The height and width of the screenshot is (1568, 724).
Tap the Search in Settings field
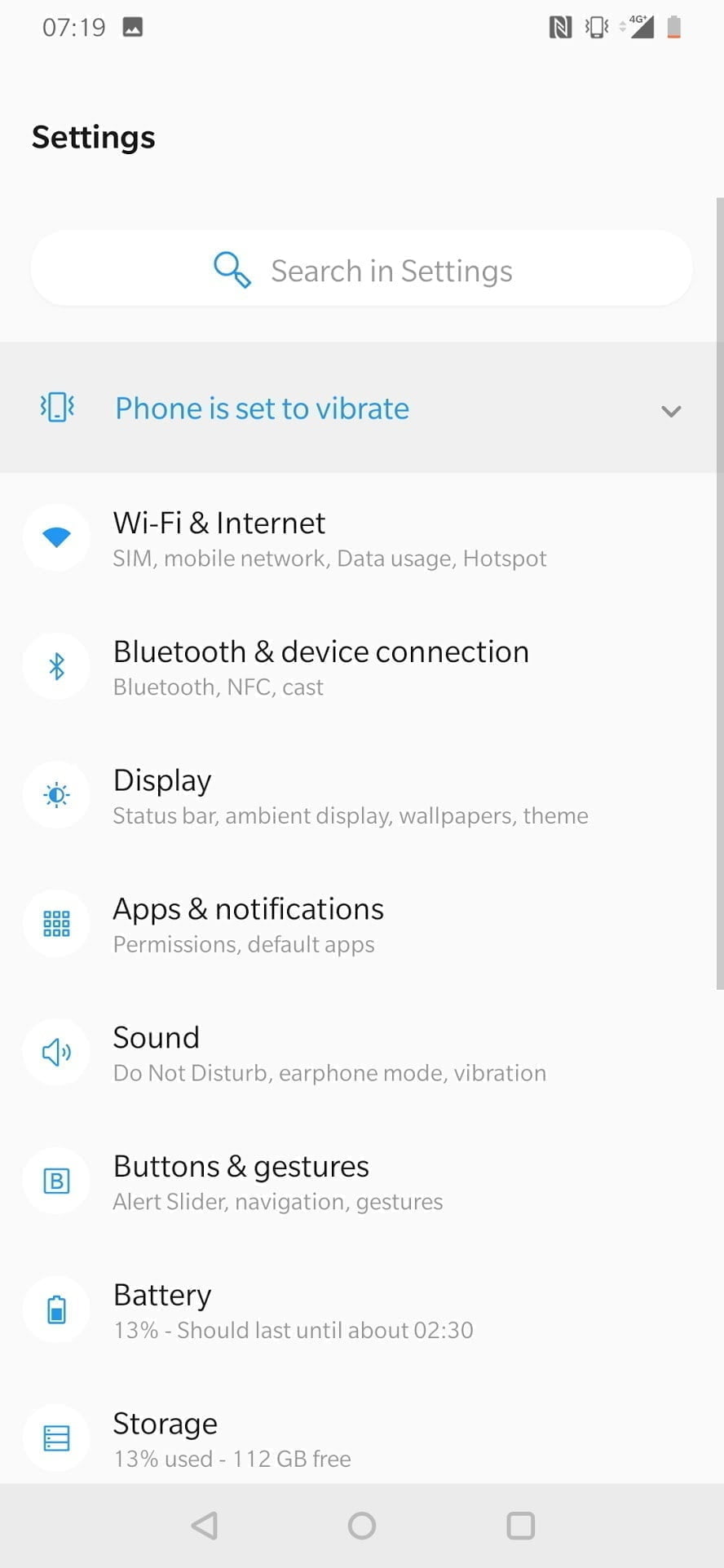362,270
